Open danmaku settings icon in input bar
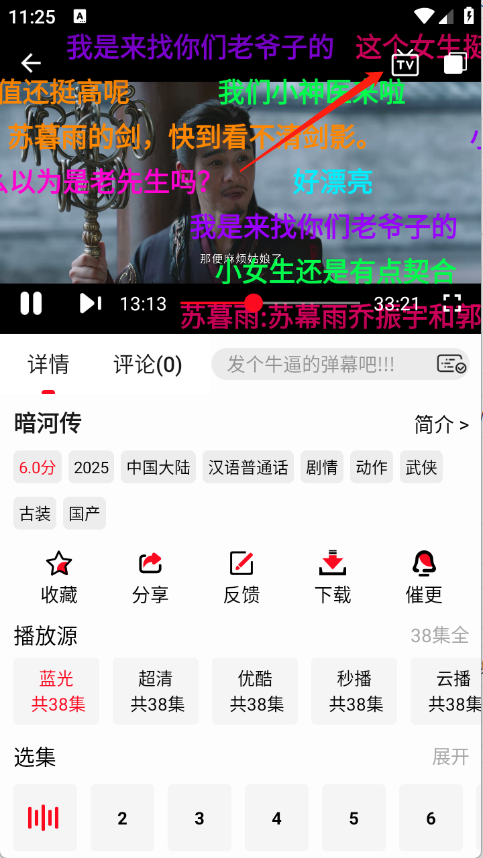Image resolution: width=483 pixels, height=858 pixels. [x=451, y=364]
